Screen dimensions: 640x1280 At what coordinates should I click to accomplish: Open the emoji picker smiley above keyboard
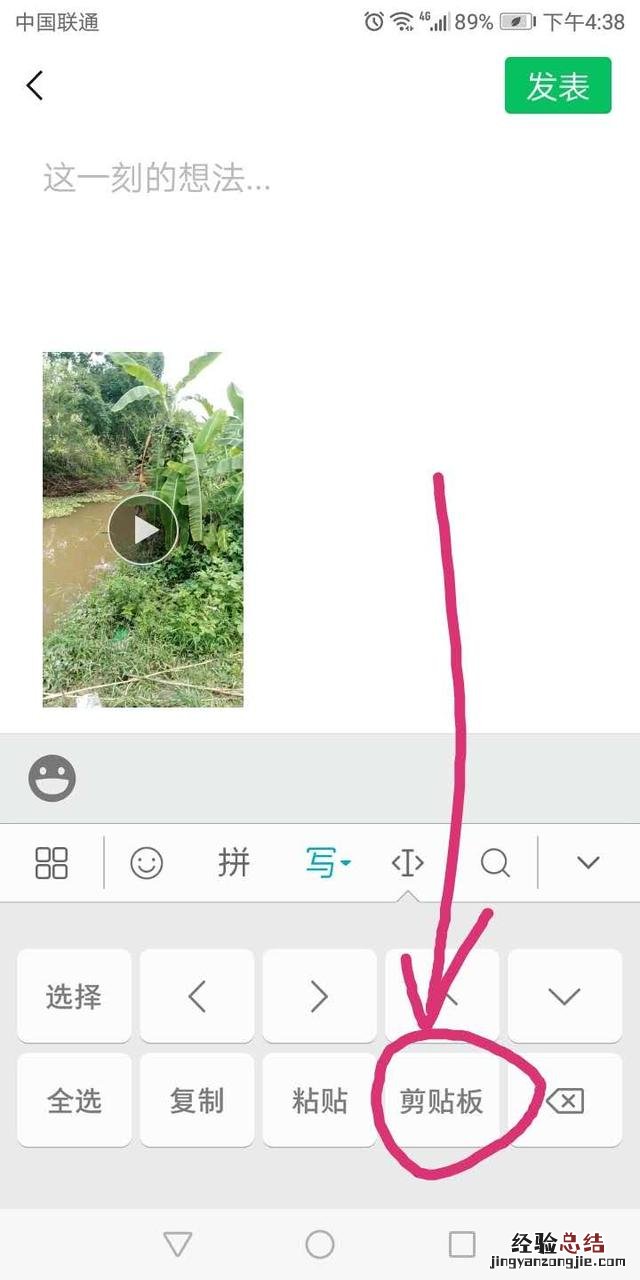point(52,778)
